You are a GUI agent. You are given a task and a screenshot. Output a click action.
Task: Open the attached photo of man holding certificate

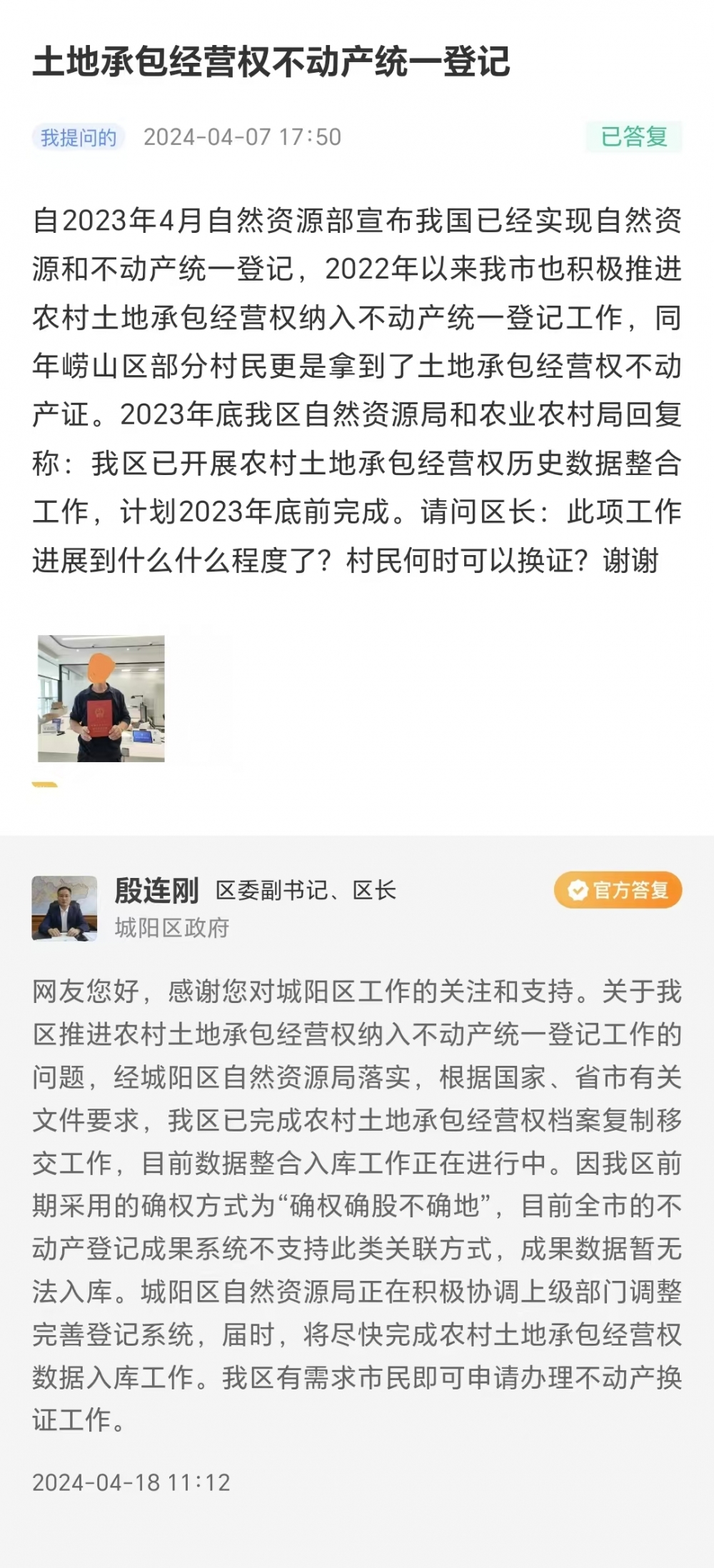click(101, 698)
